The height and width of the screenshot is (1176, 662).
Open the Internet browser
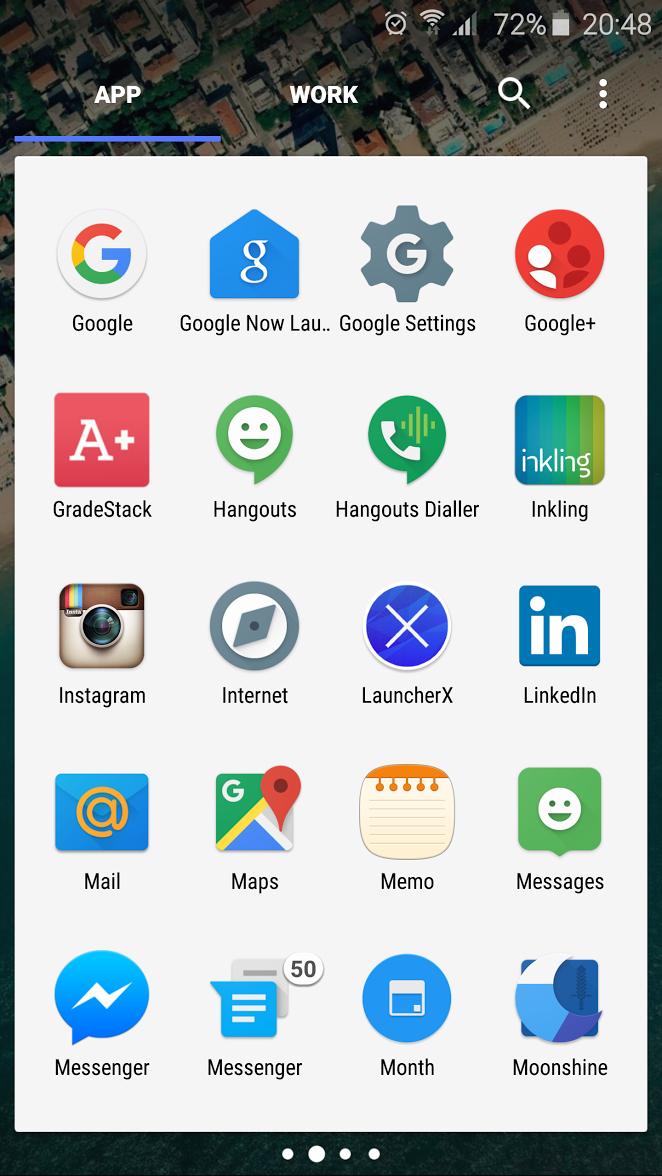click(254, 626)
